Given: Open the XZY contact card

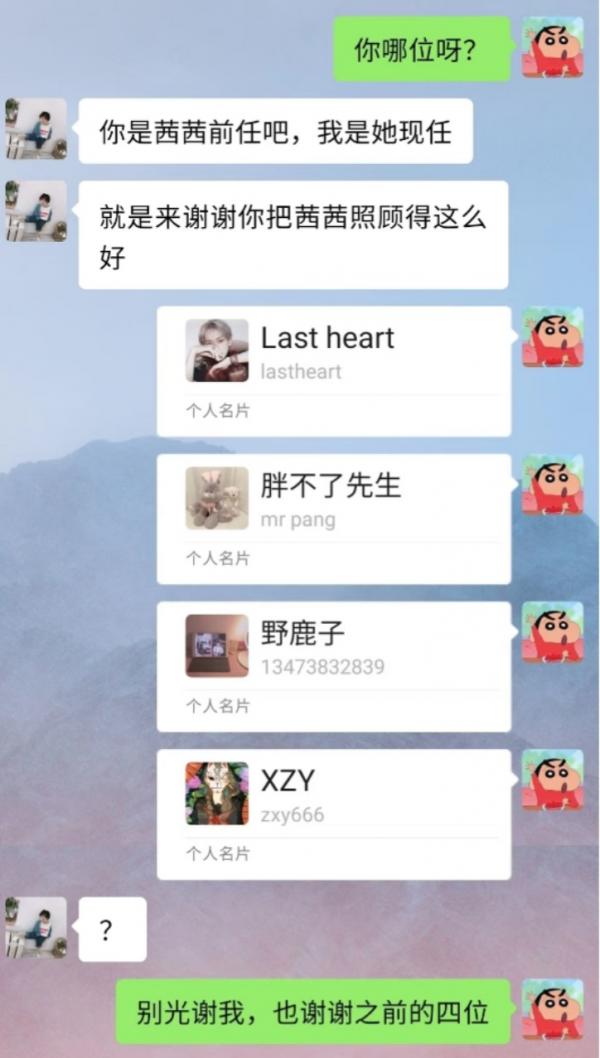Looking at the screenshot, I should 333,813.
